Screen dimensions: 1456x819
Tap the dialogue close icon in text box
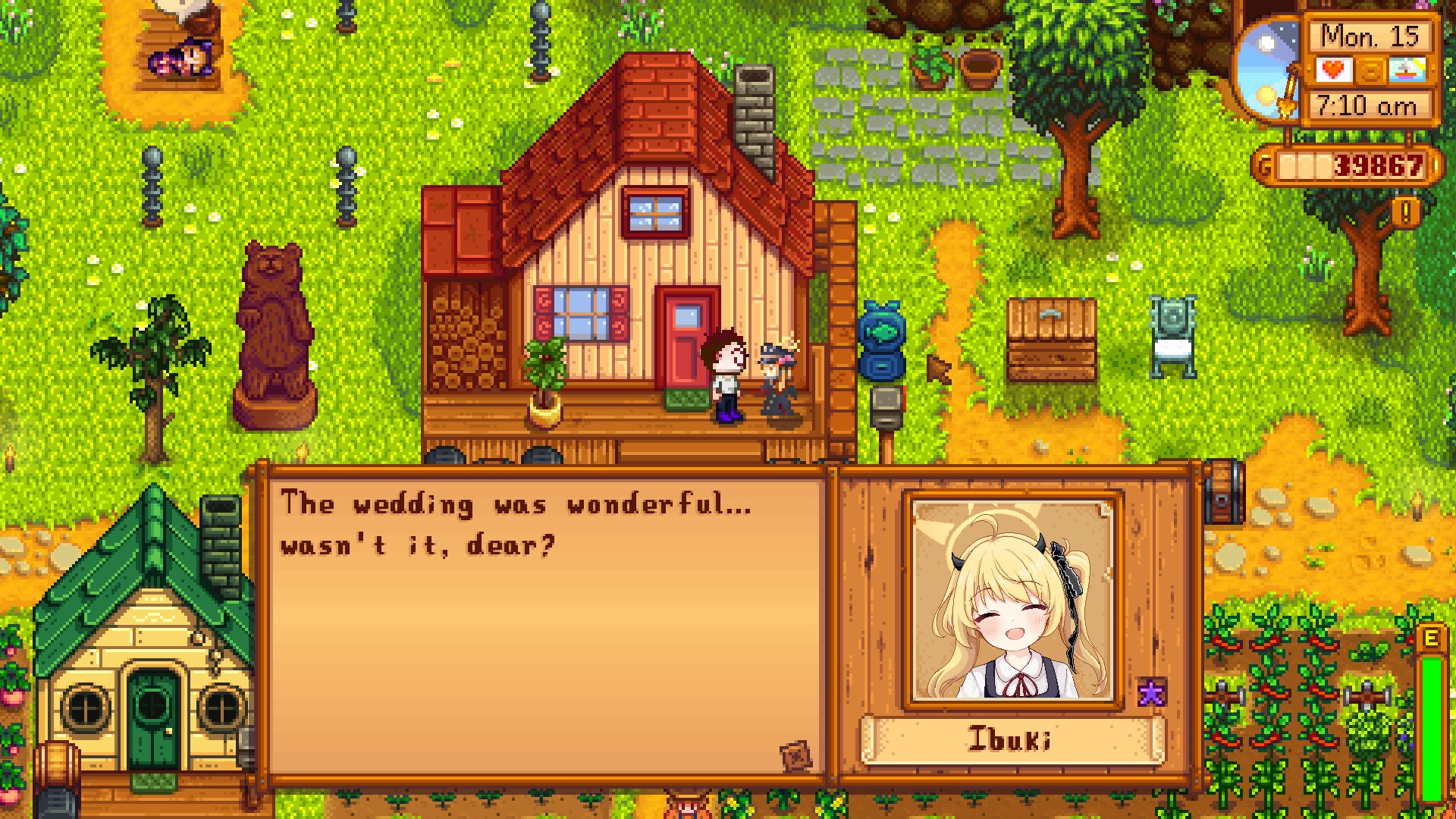click(x=795, y=755)
